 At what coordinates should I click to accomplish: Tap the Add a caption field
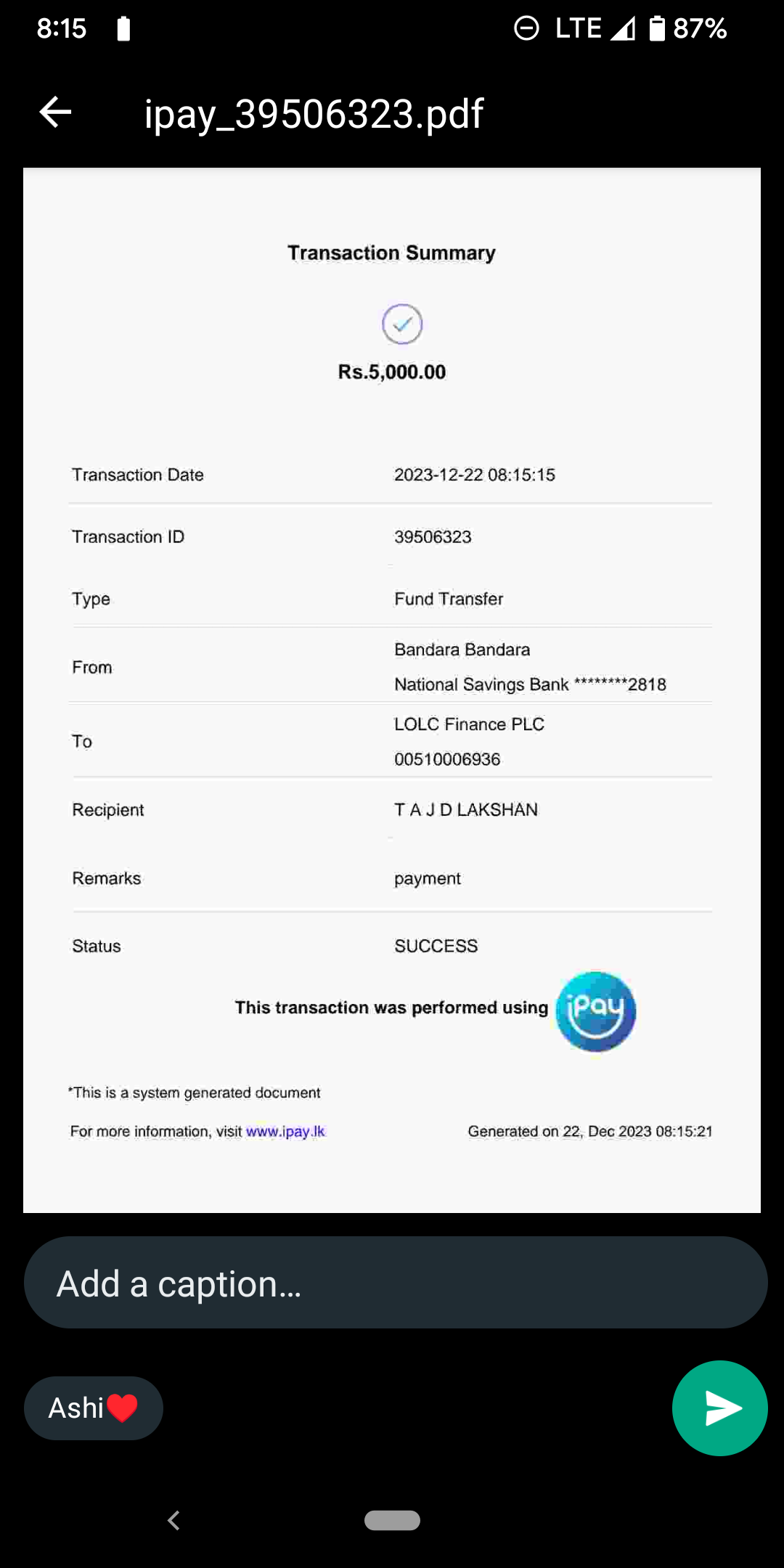395,1283
